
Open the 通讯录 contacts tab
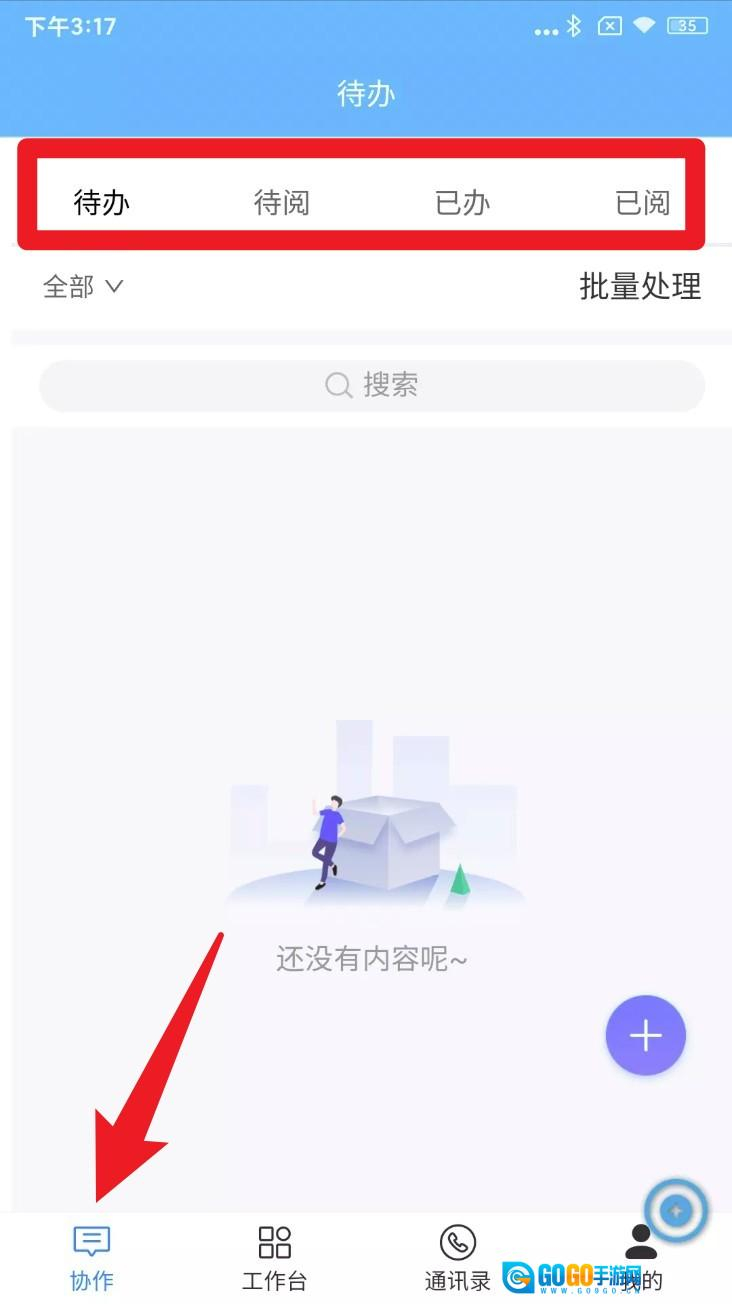point(457,1257)
